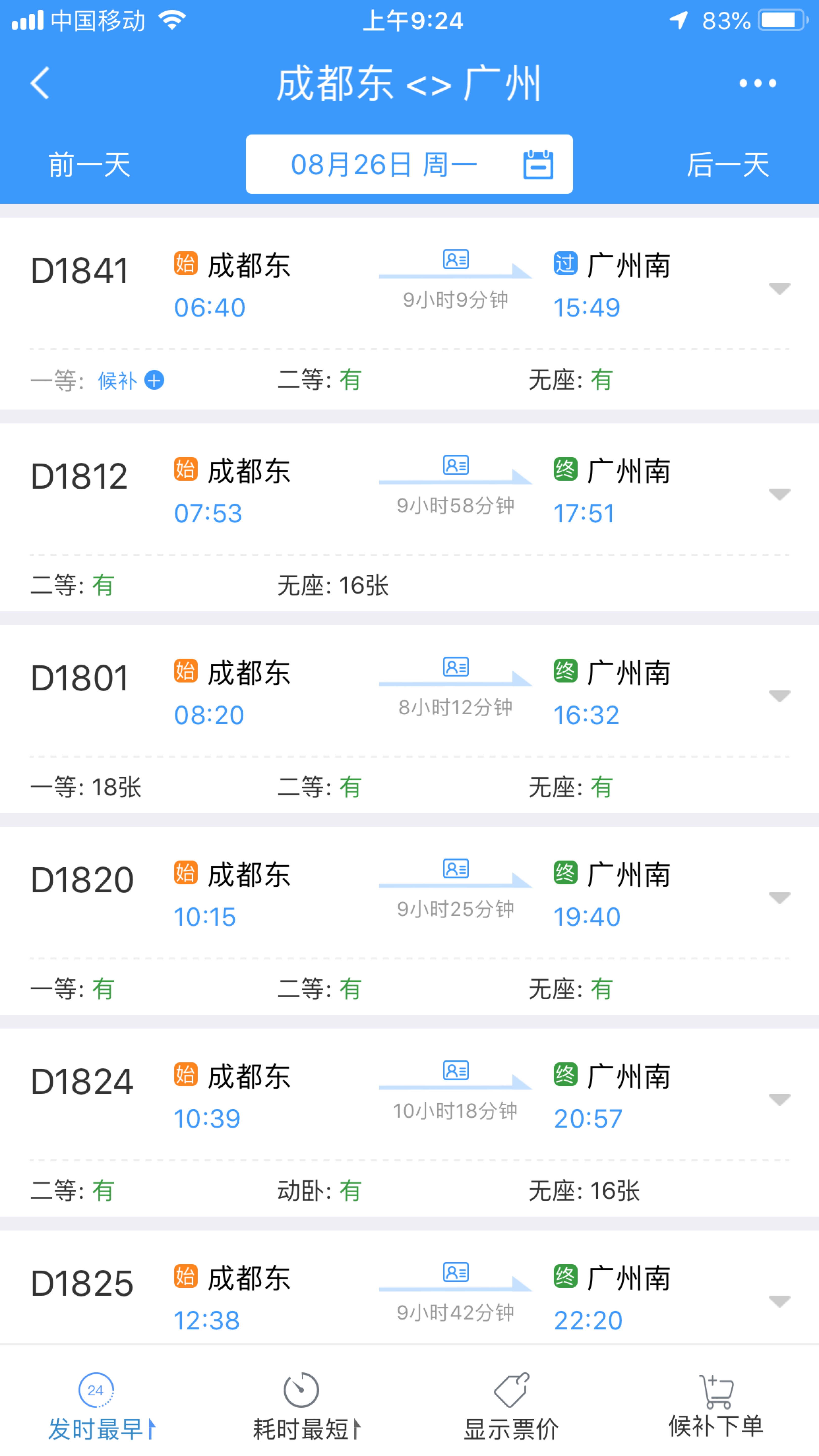Open the 08月26日 date picker
Image resolution: width=819 pixels, height=1456 pixels.
click(x=409, y=165)
